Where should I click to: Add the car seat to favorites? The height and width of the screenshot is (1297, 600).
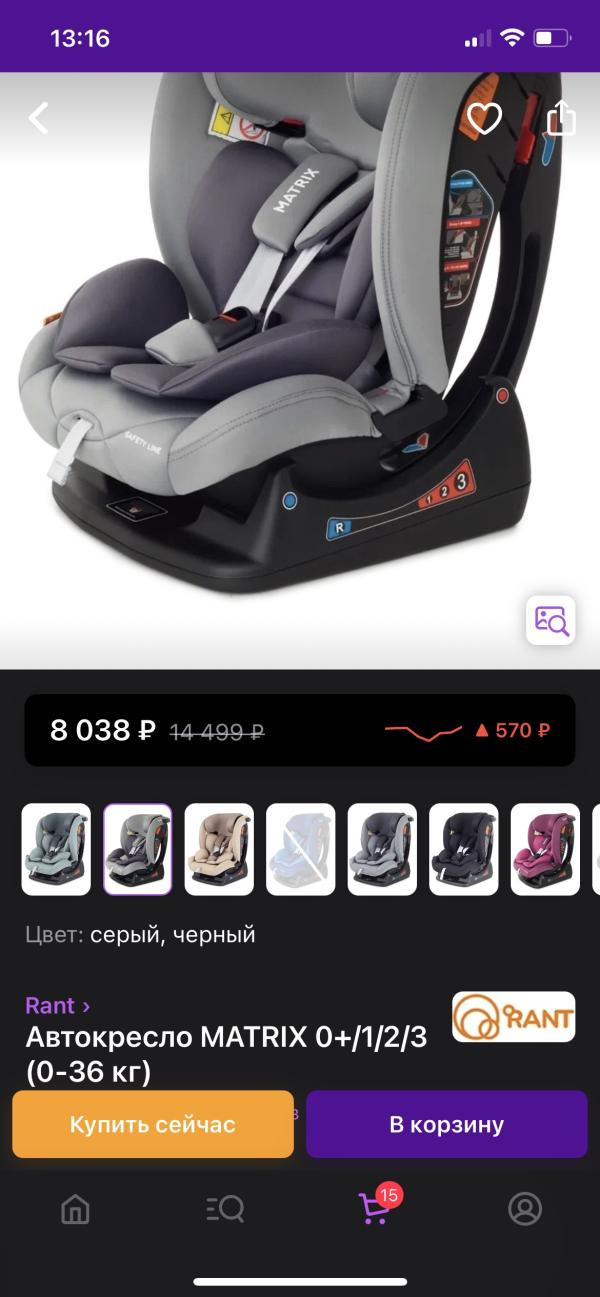pos(484,118)
